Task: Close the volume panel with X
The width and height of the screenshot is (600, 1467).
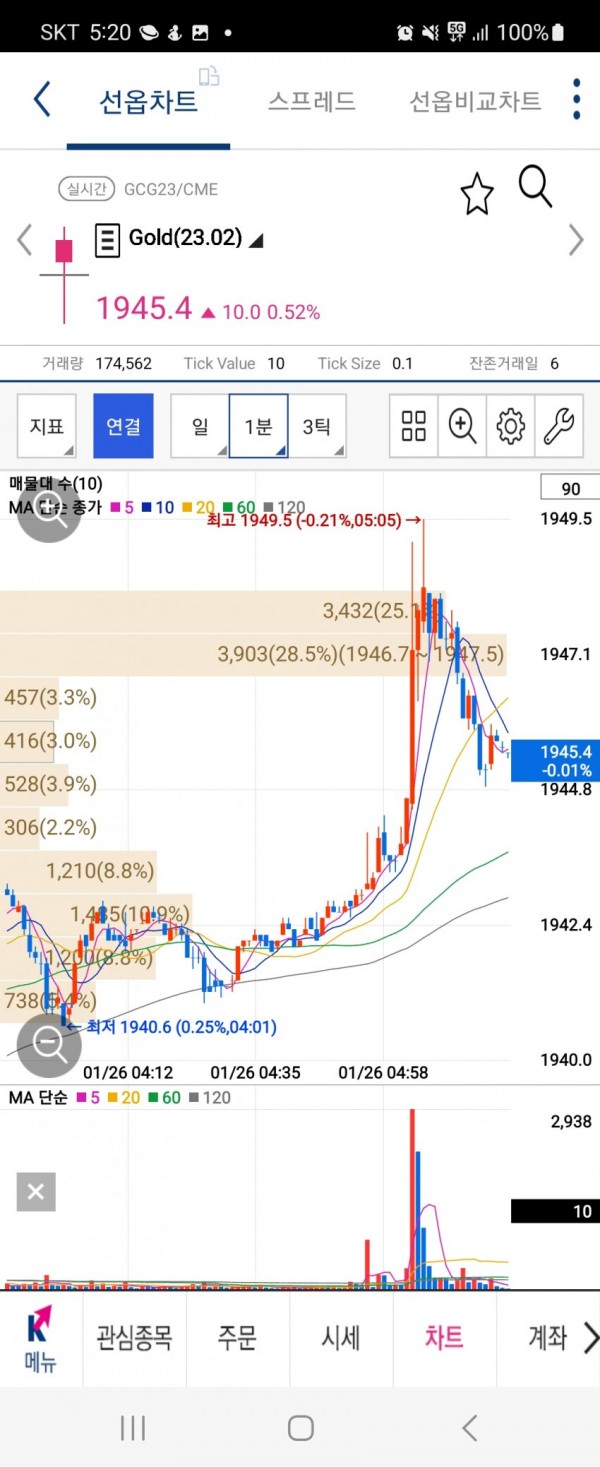Action: coord(36,1192)
